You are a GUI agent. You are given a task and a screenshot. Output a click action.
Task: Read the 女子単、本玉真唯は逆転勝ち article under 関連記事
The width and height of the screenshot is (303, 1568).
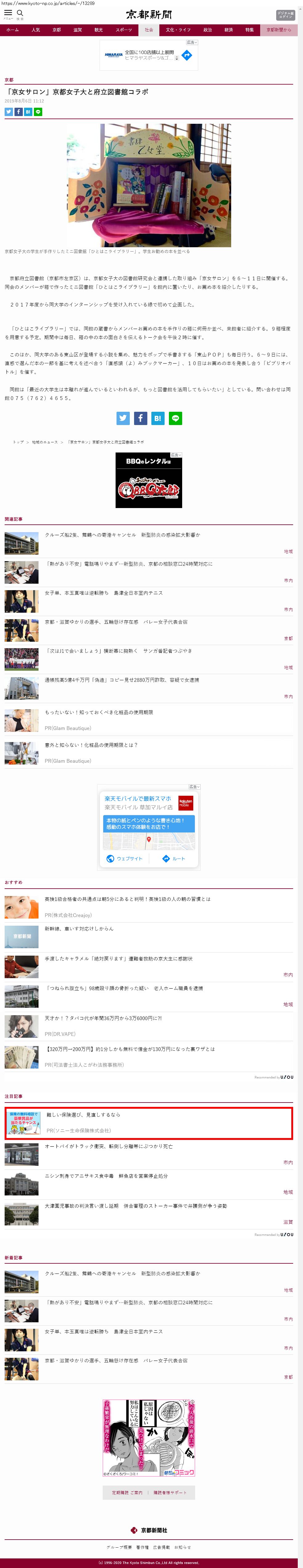pyautogui.click(x=104, y=593)
